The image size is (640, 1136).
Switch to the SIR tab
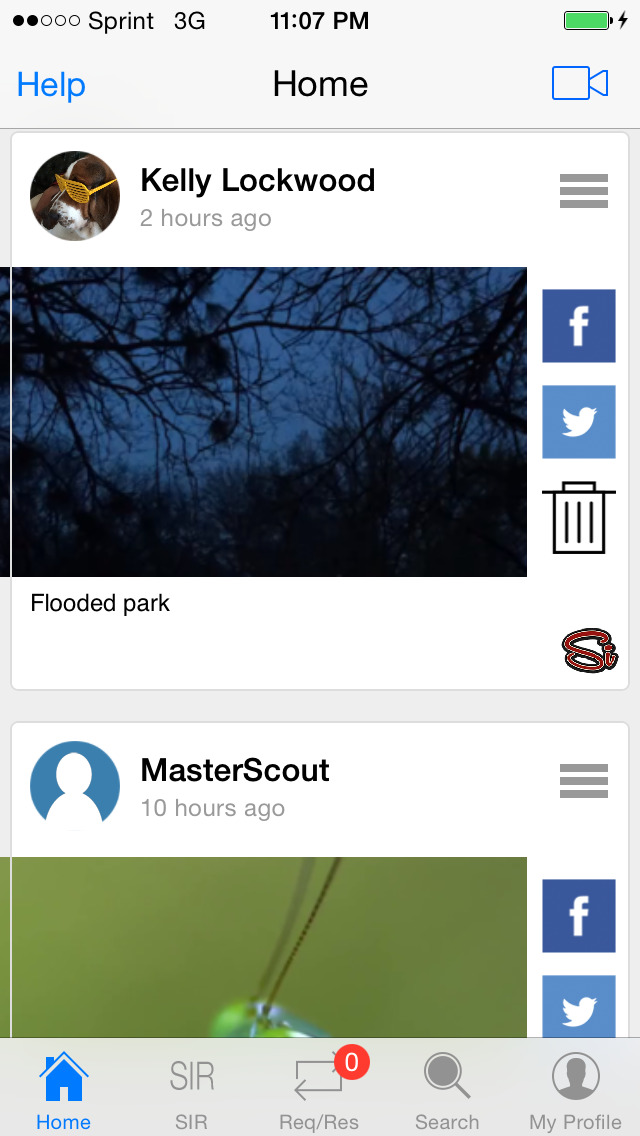pos(191,1094)
